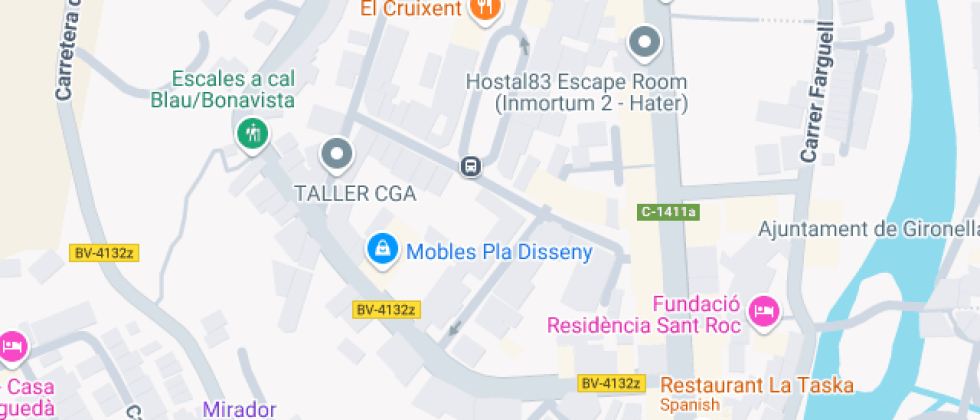Screen dimensions: 980x420
Task: Select Fundació Residència Sant Roc lodging pin
Action: click(765, 310)
